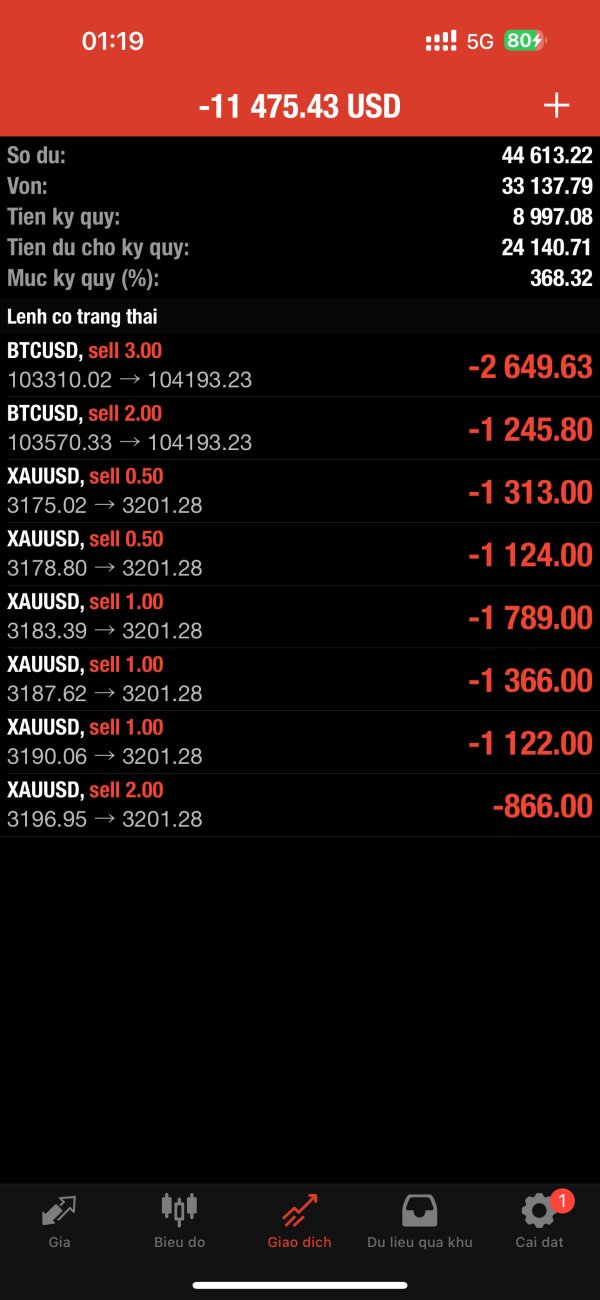Image resolution: width=600 pixels, height=1300 pixels.
Task: Tap the plus icon to add new order
Action: [556, 105]
